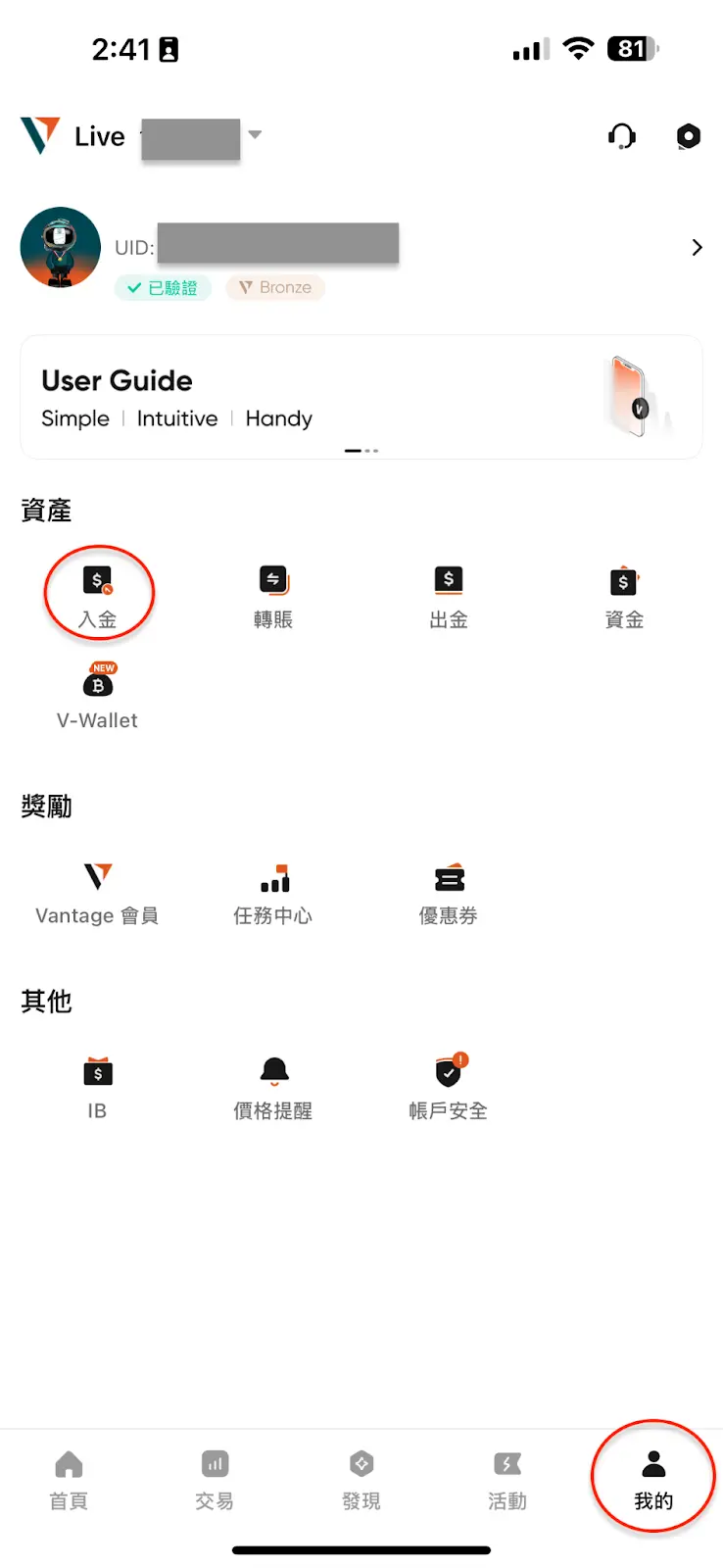Open Vantage 會員 membership
723x1568 pixels.
[97, 892]
